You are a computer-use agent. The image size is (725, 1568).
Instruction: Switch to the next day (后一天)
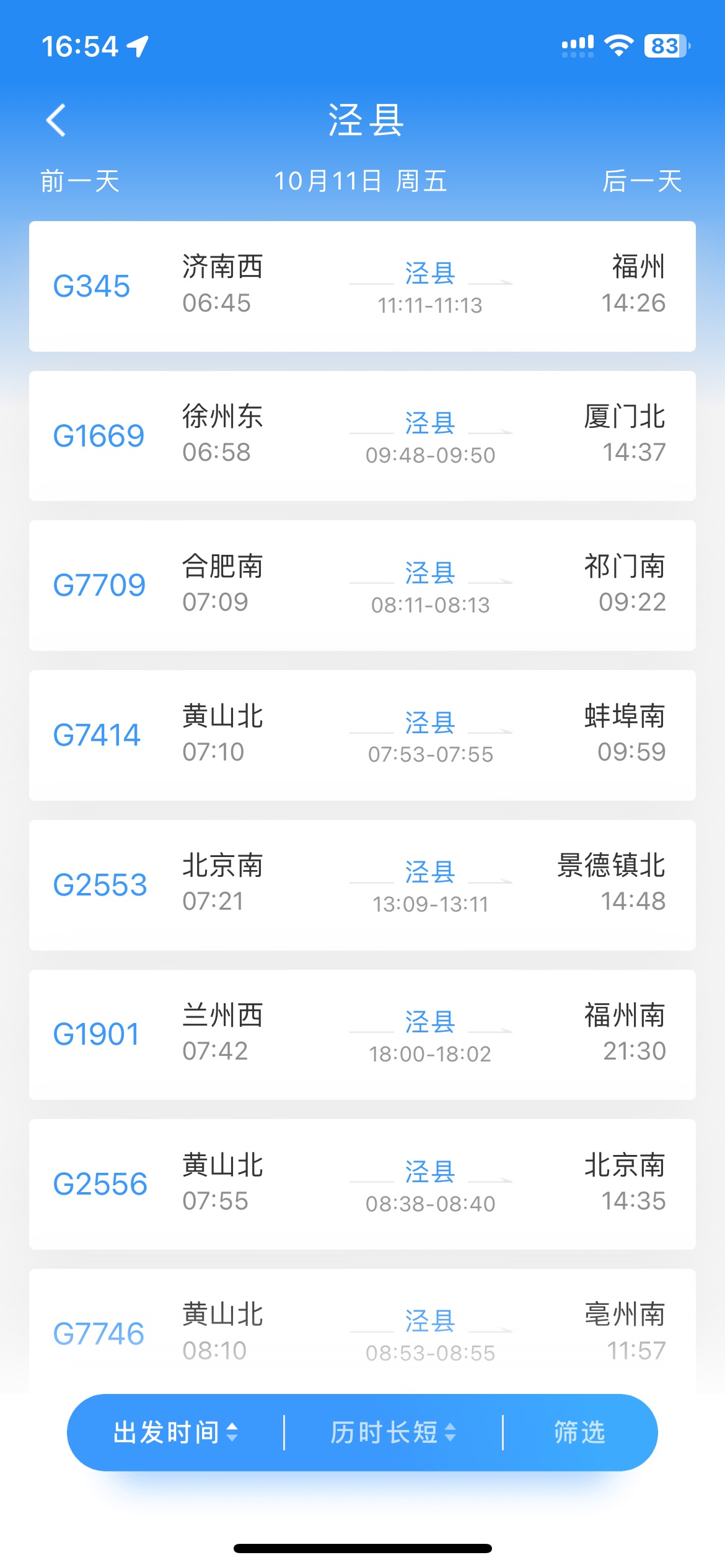point(643,181)
